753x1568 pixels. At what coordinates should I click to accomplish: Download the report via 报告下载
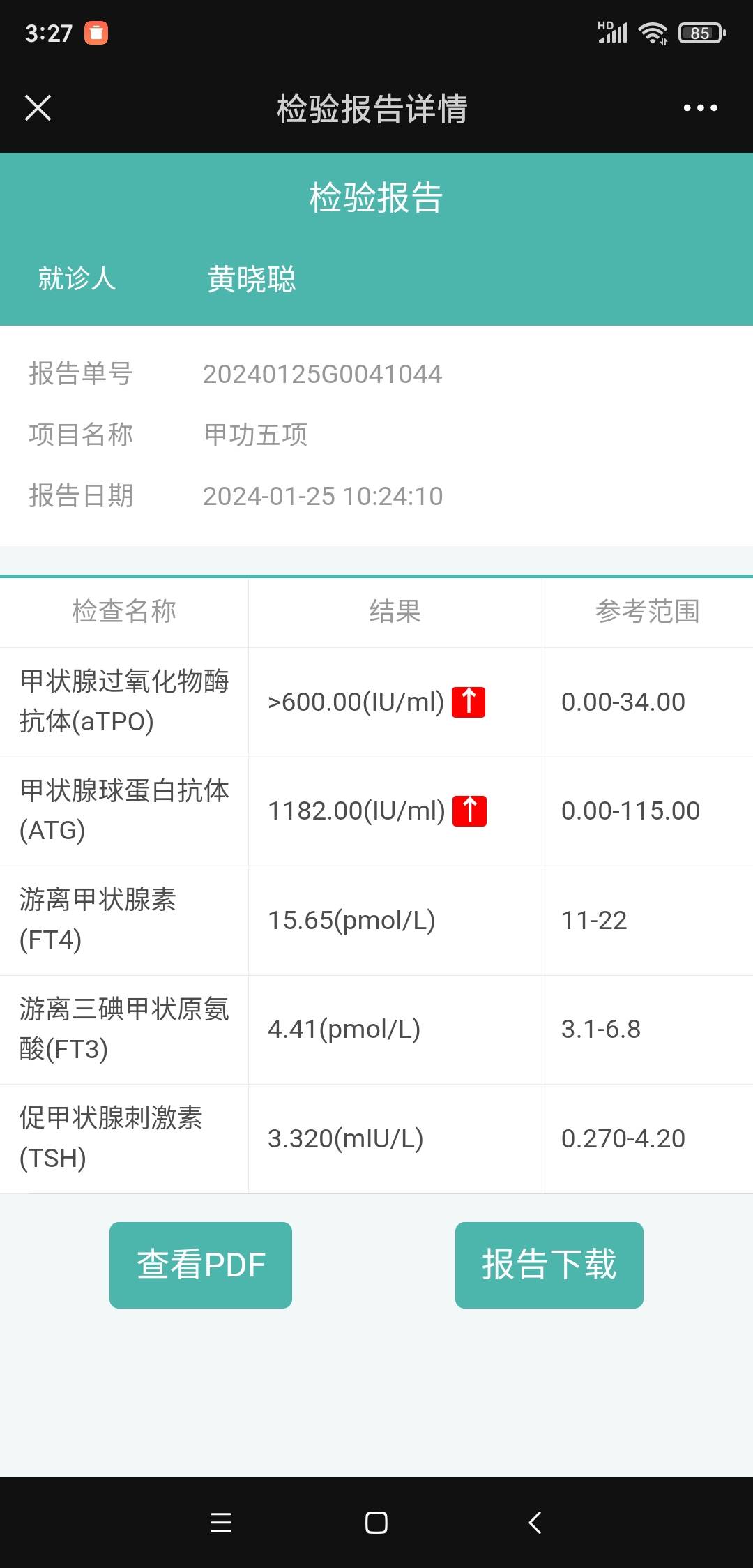click(x=549, y=1264)
